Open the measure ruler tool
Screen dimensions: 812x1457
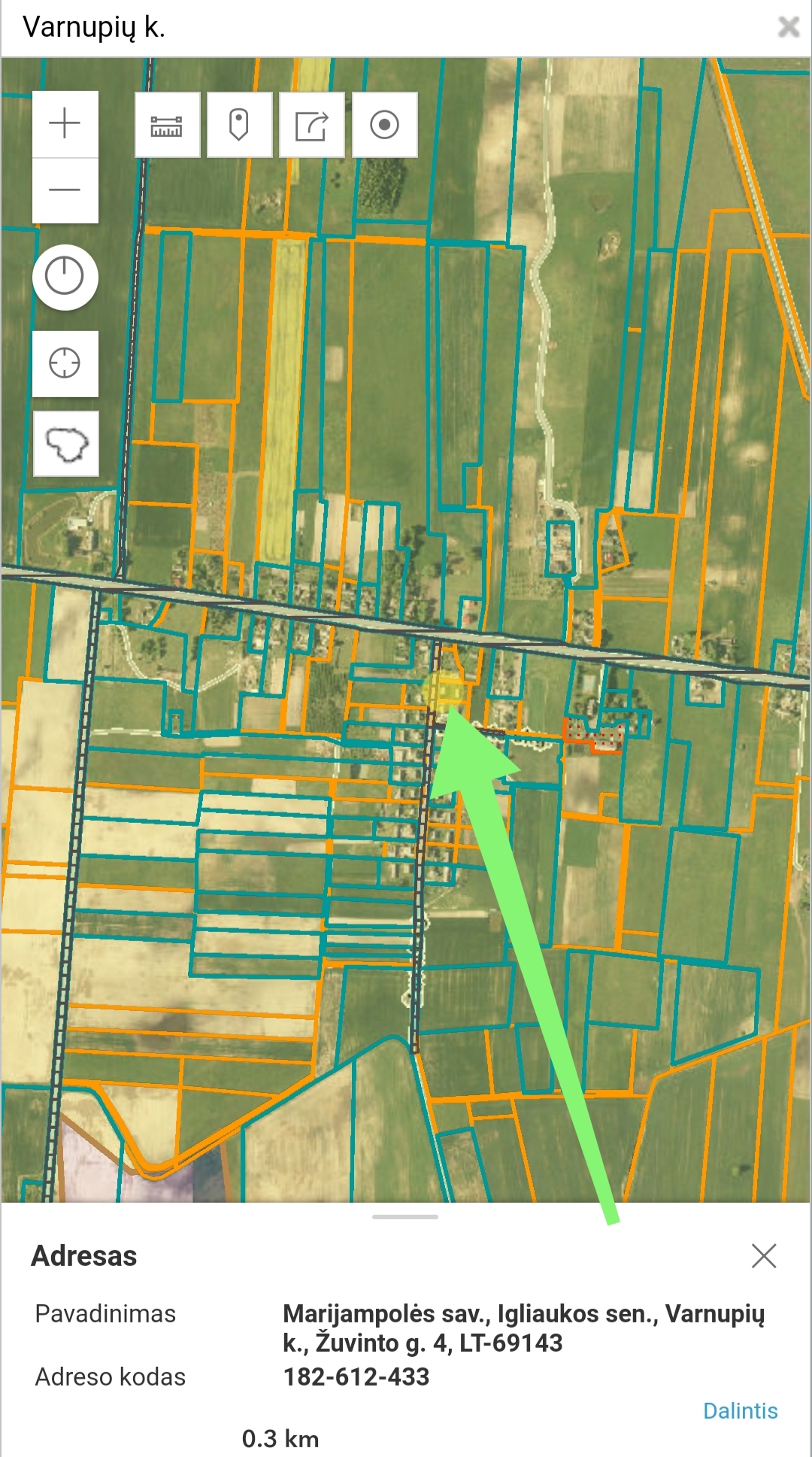tap(167, 125)
